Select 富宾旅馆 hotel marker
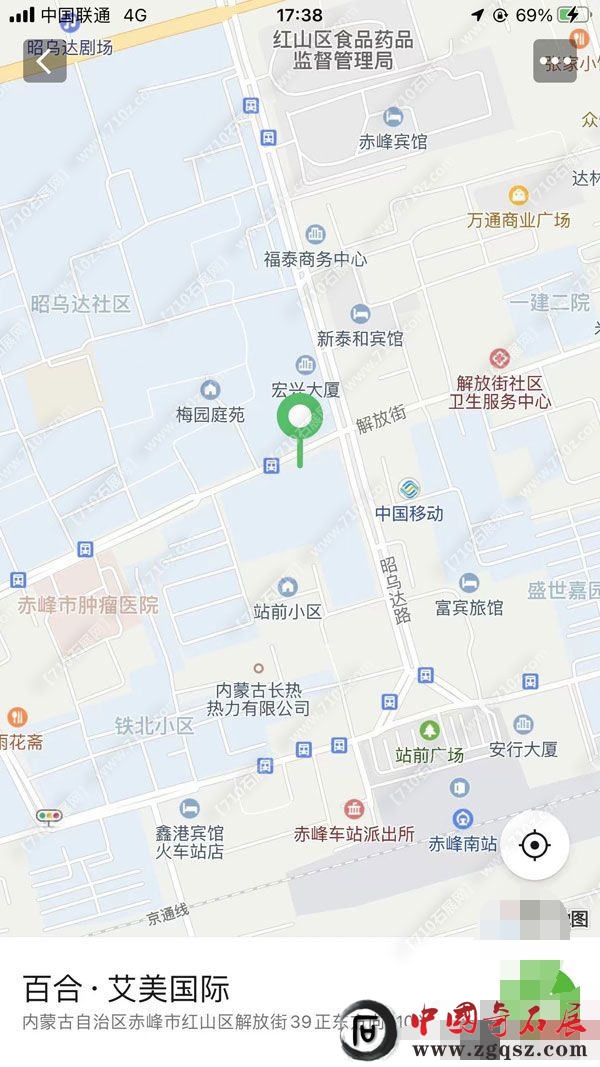The height and width of the screenshot is (1067, 600). [469, 584]
